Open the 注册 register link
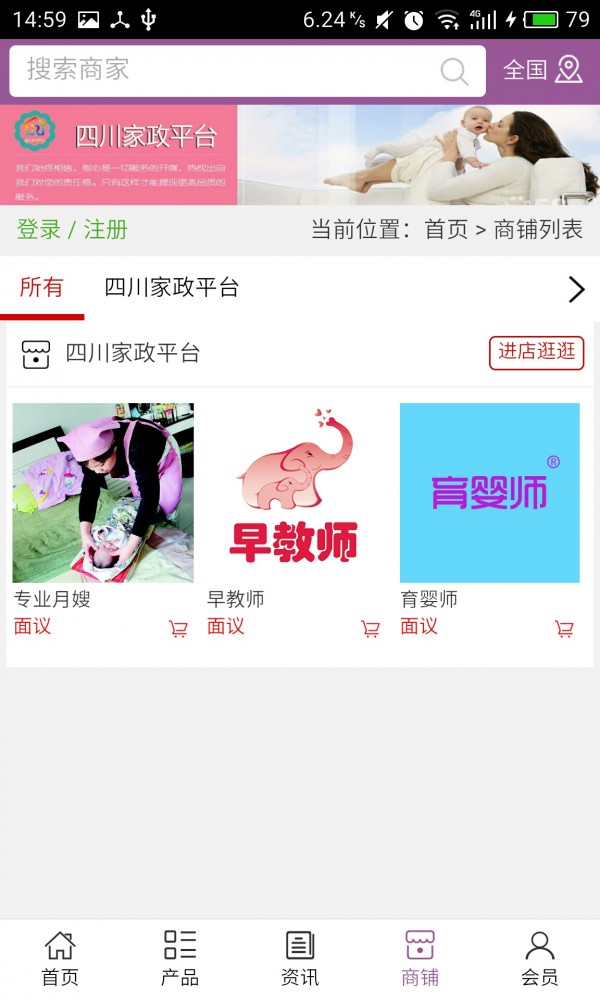Viewport: 600px width, 1000px height. point(106,229)
